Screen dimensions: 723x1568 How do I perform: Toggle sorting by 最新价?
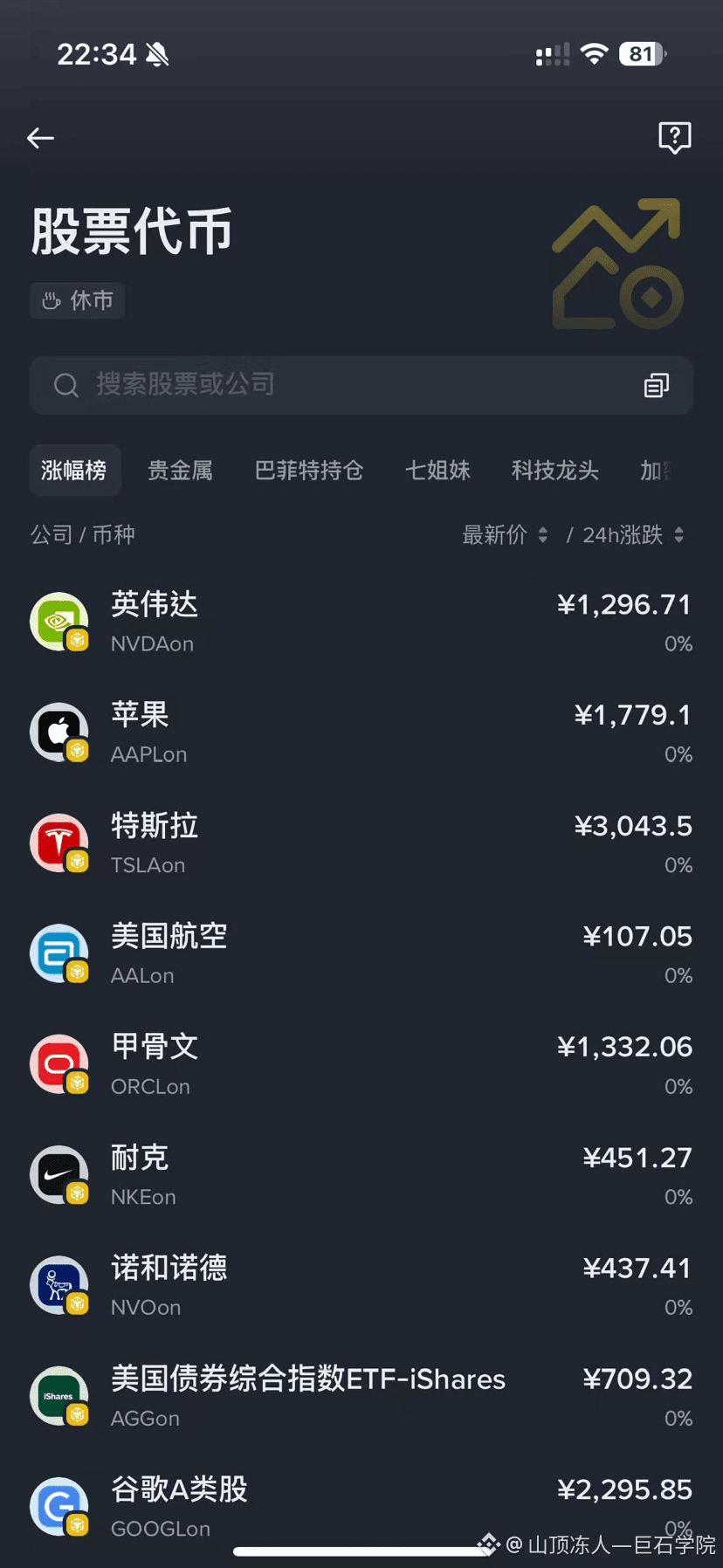point(506,534)
